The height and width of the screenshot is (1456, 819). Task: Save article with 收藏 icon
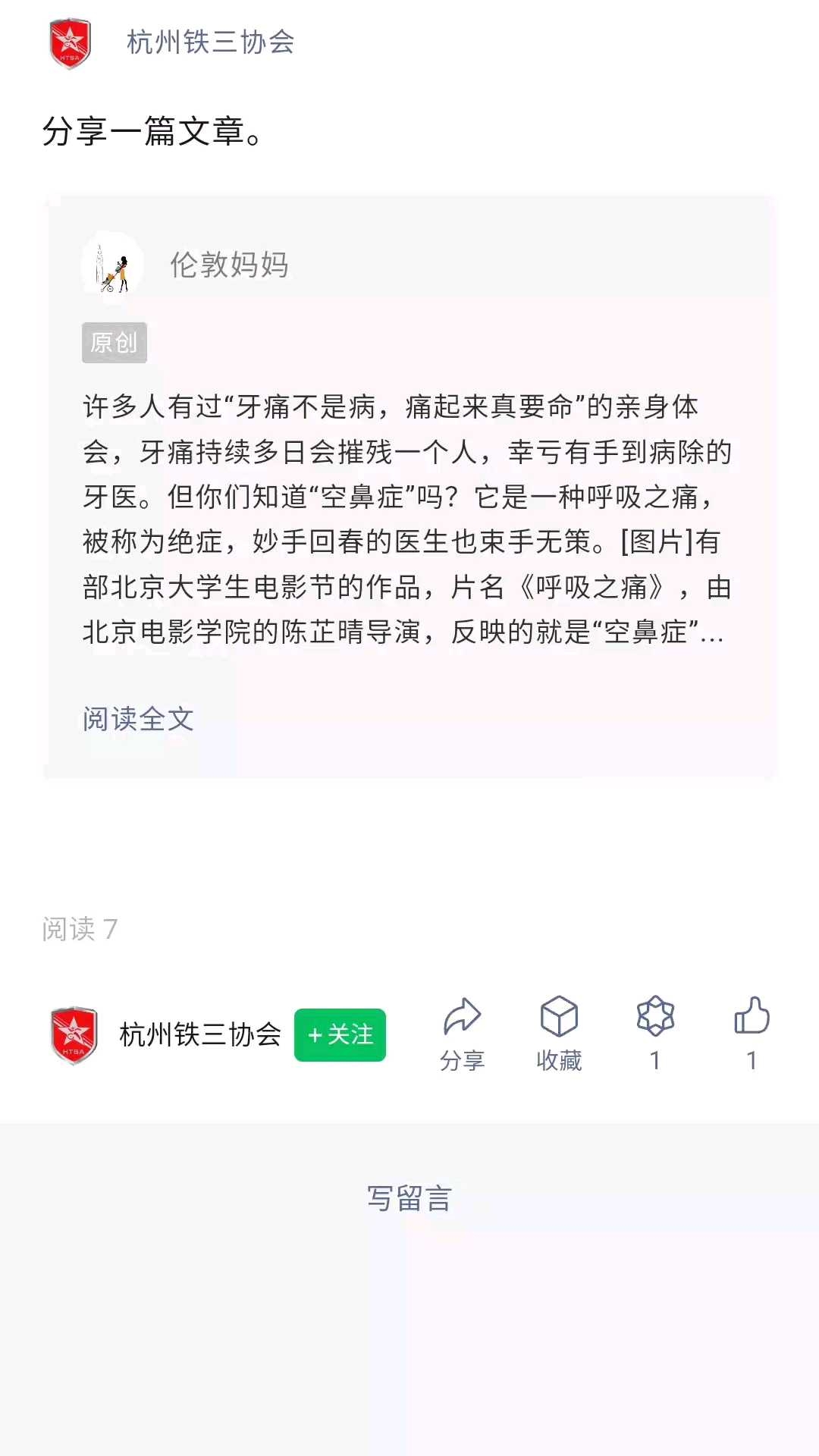[x=559, y=1033]
